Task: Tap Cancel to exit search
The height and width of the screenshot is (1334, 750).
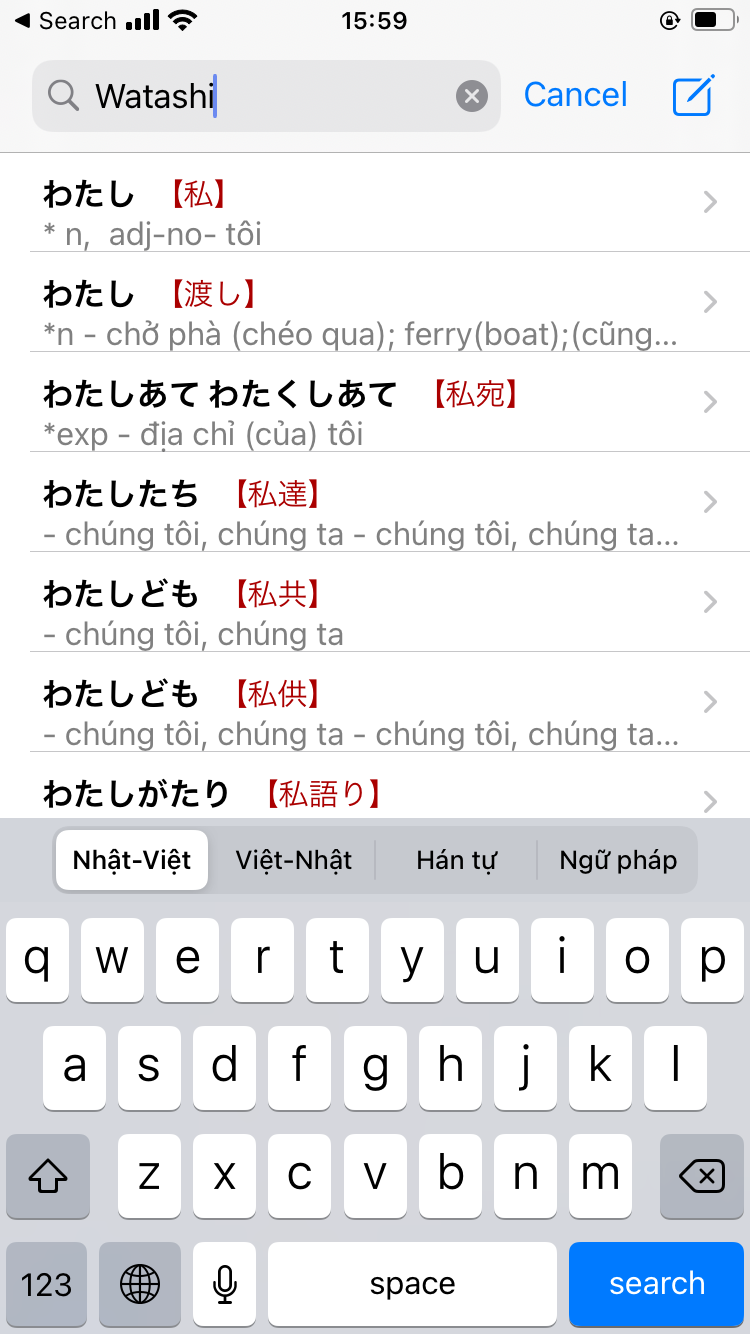Action: click(576, 95)
